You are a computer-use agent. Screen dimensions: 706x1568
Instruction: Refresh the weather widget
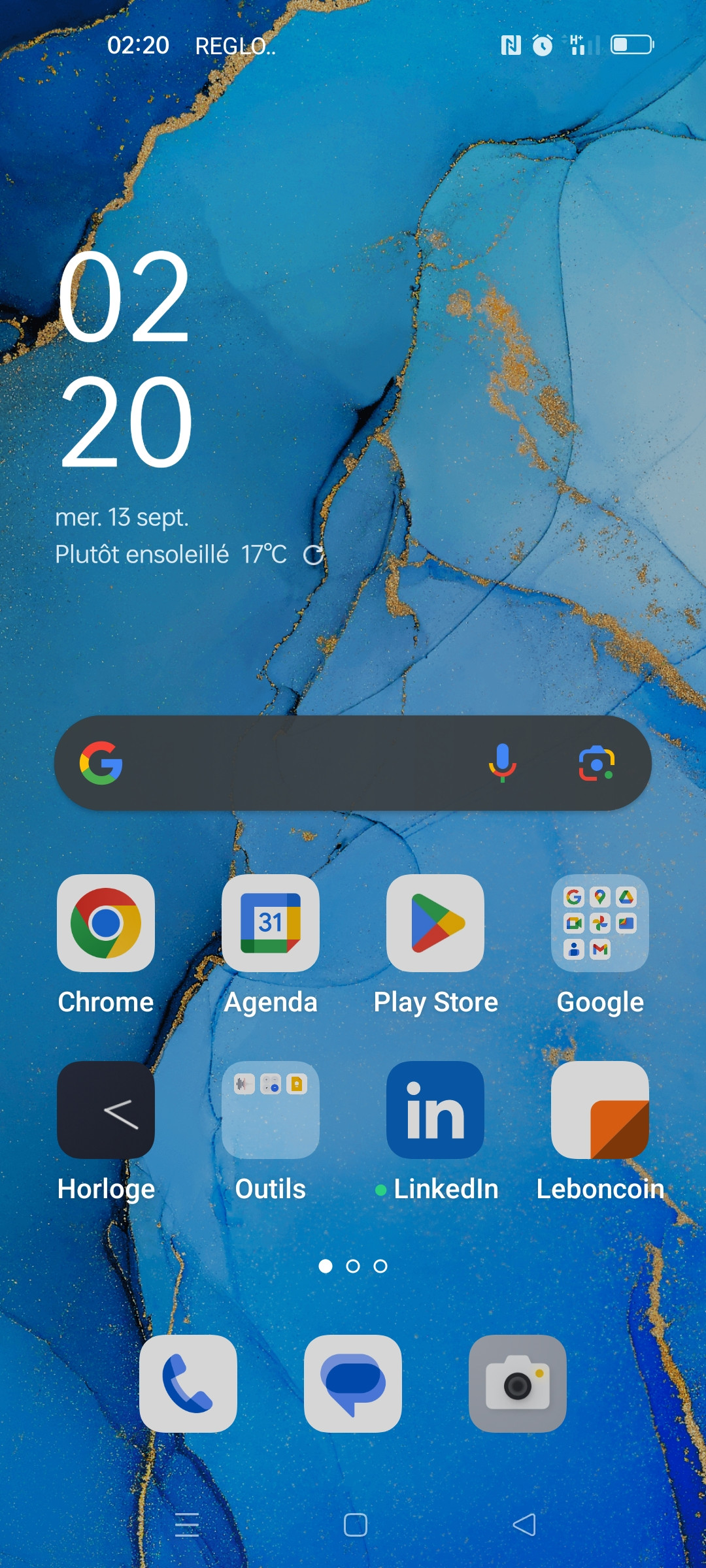coord(314,555)
